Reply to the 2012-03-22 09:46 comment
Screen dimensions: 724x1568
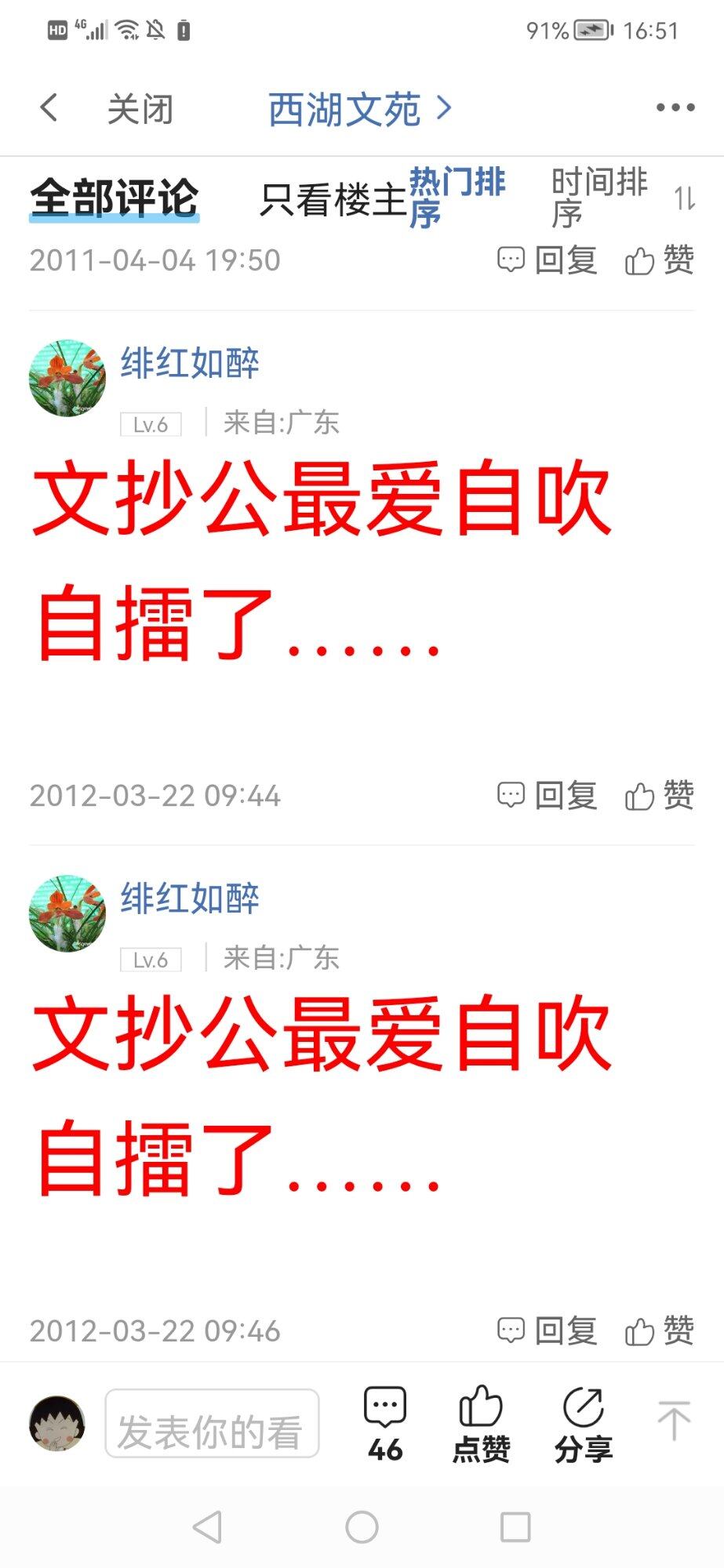(x=548, y=1330)
